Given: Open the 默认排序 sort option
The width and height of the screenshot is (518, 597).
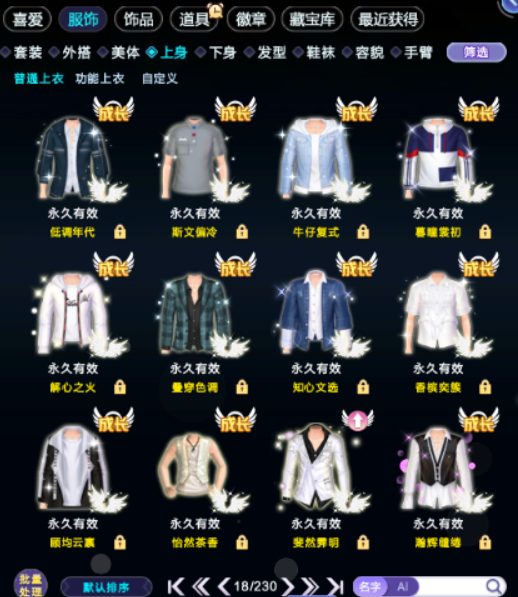Looking at the screenshot, I should (x=106, y=587).
